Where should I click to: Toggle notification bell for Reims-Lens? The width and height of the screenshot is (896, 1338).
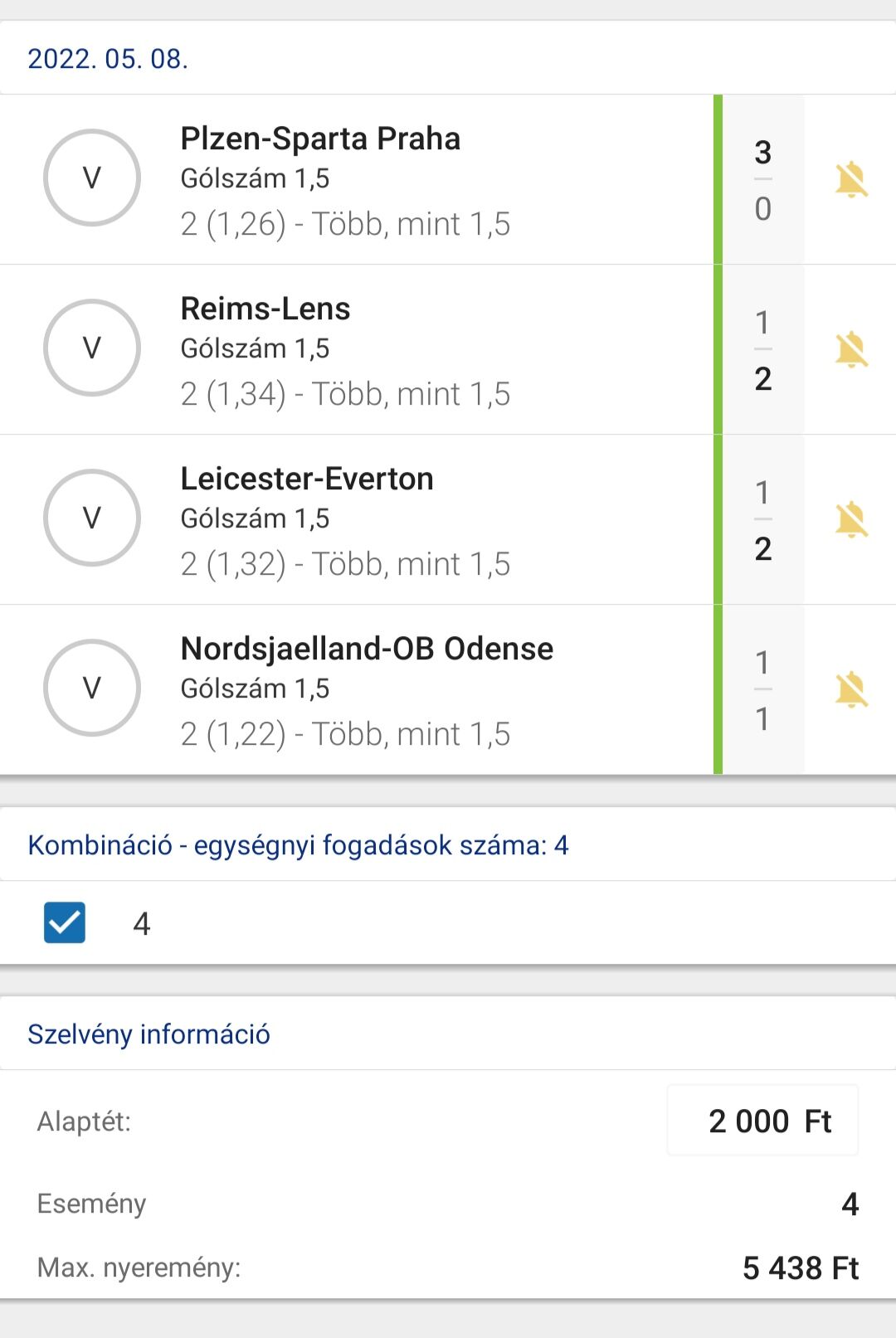pos(850,350)
